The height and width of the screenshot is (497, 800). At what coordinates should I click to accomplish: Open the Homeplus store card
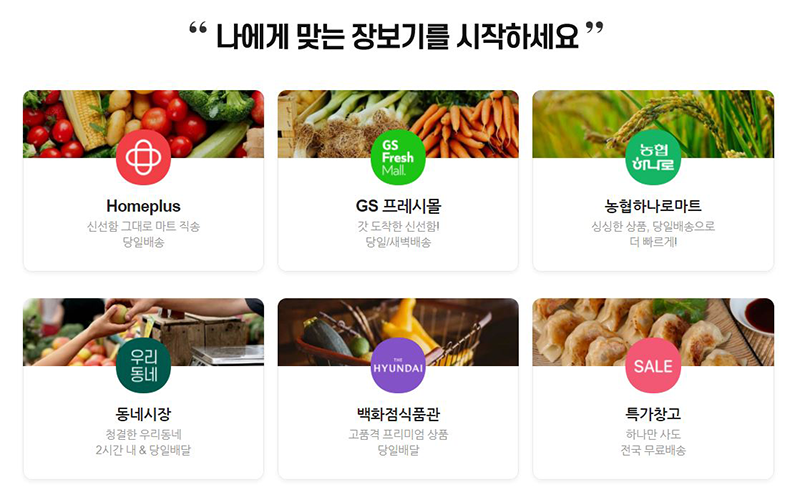coord(143,207)
